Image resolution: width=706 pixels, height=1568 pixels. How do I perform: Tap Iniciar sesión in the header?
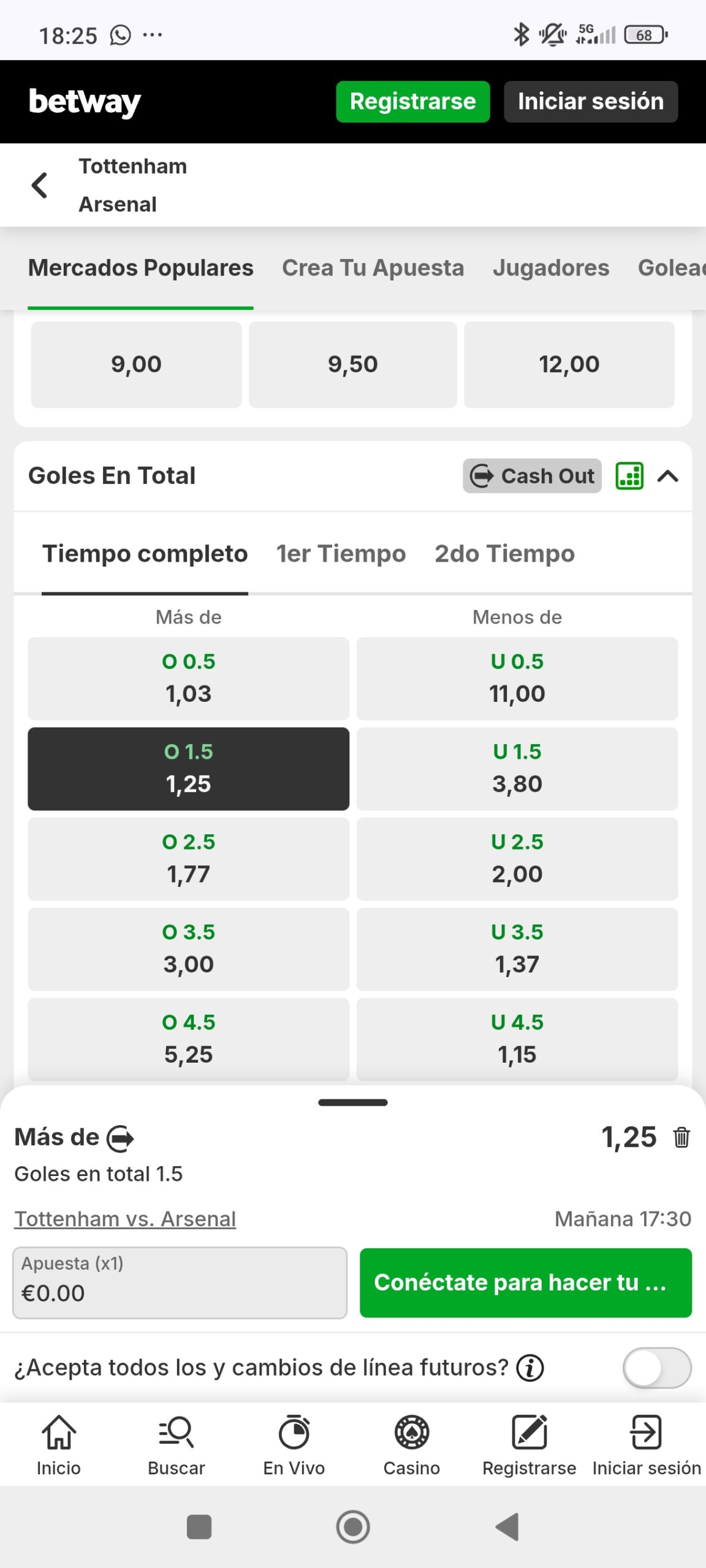click(590, 102)
